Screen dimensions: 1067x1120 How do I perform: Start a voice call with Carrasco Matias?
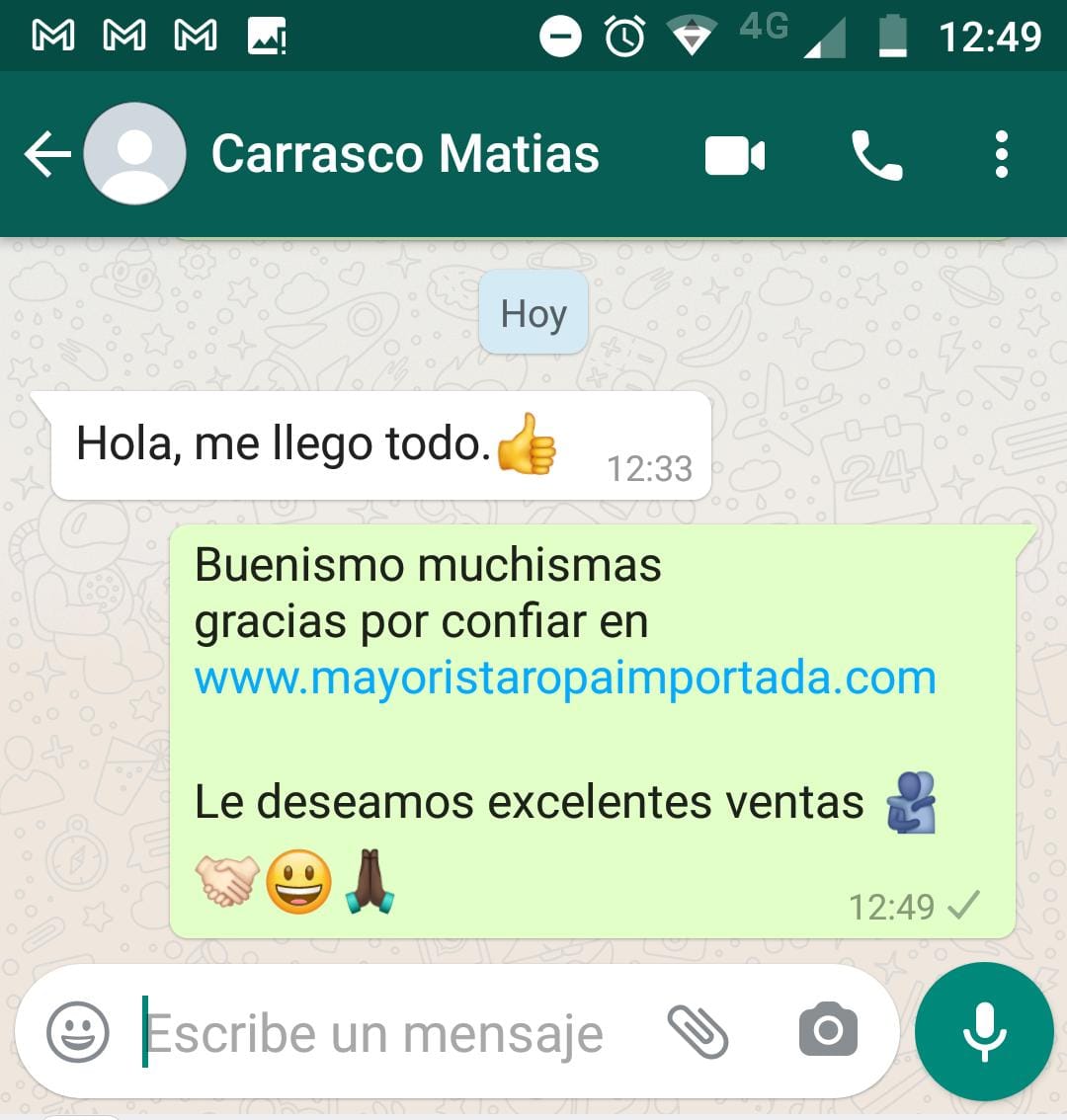tap(875, 156)
